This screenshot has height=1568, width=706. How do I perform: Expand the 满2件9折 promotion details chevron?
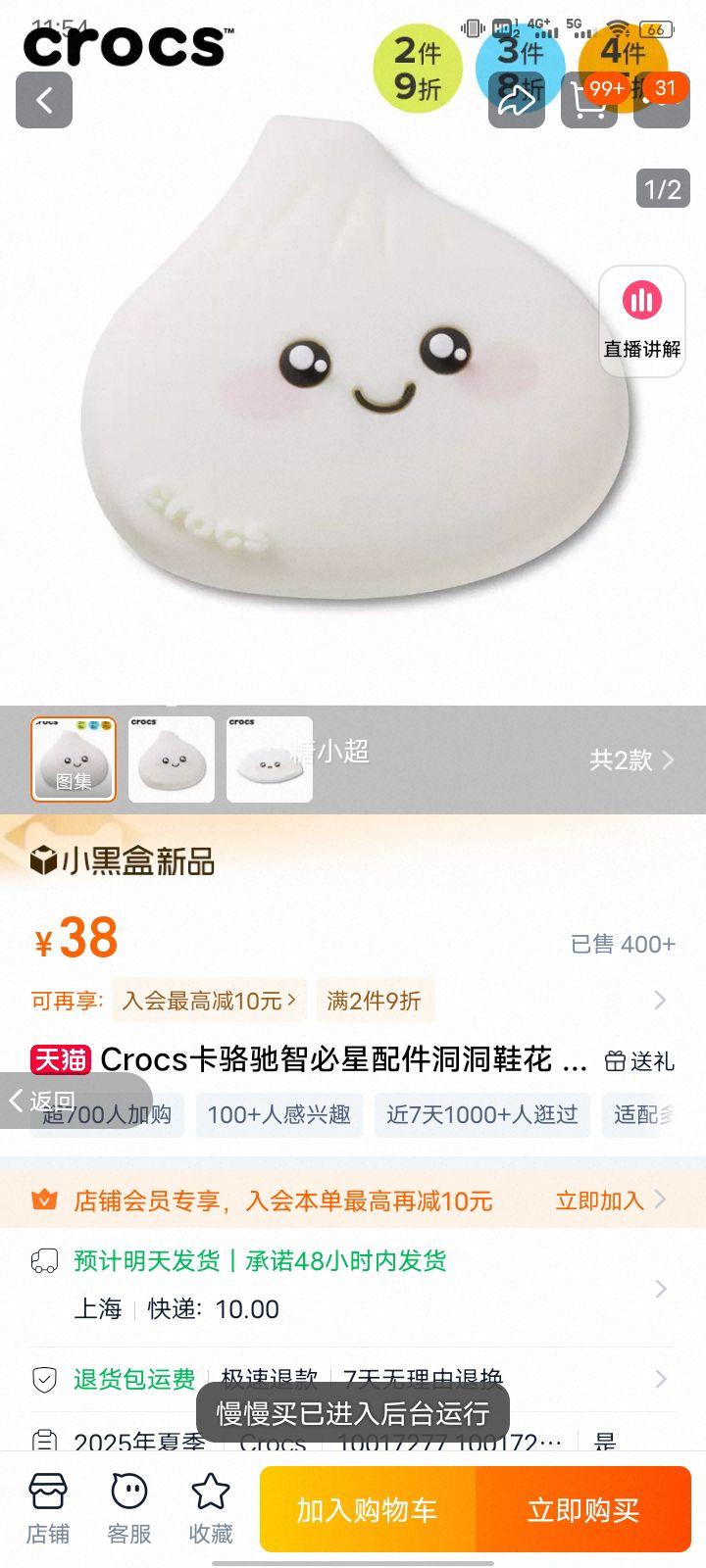coord(658,1001)
